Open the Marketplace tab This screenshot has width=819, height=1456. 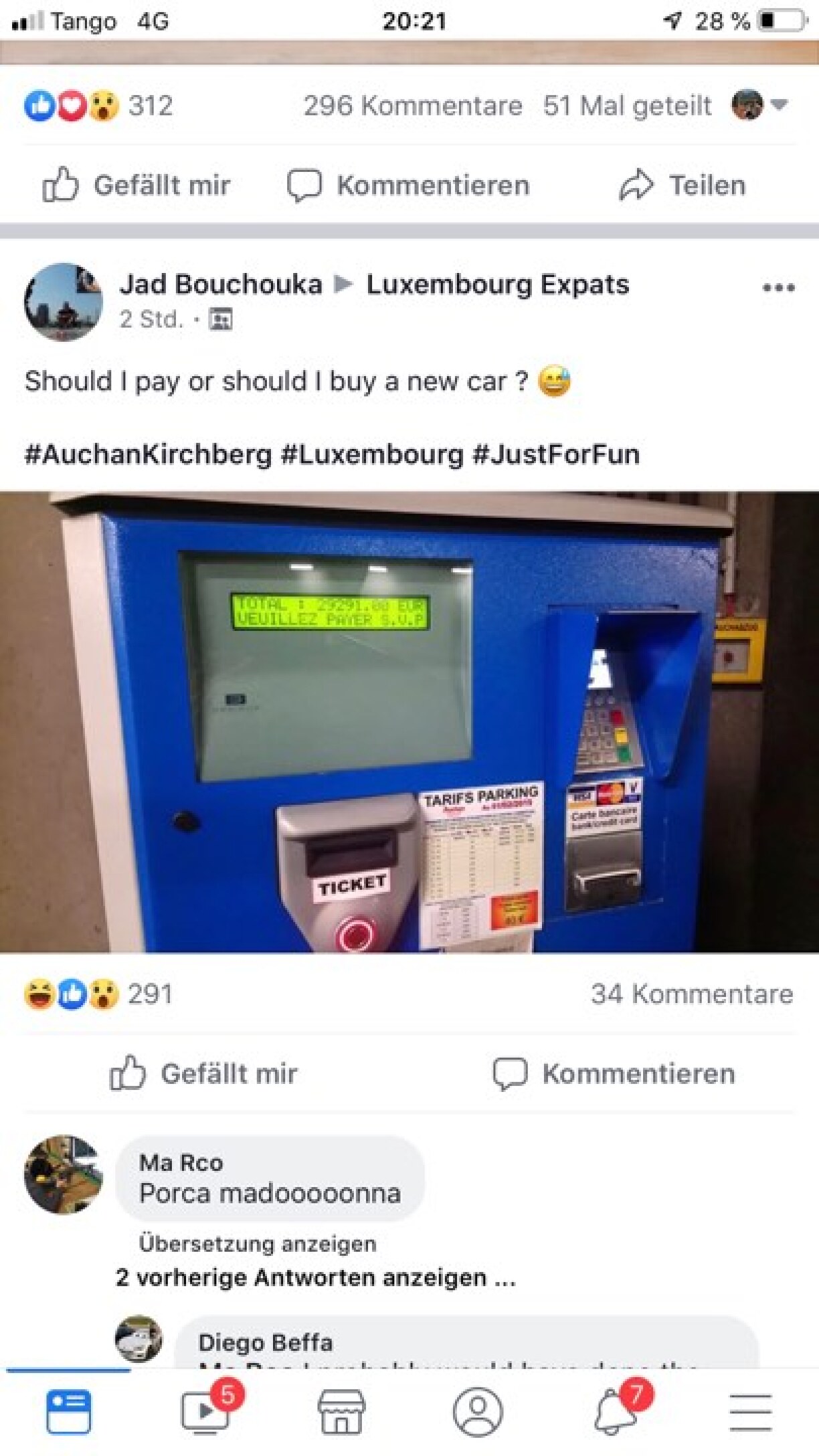click(341, 1412)
